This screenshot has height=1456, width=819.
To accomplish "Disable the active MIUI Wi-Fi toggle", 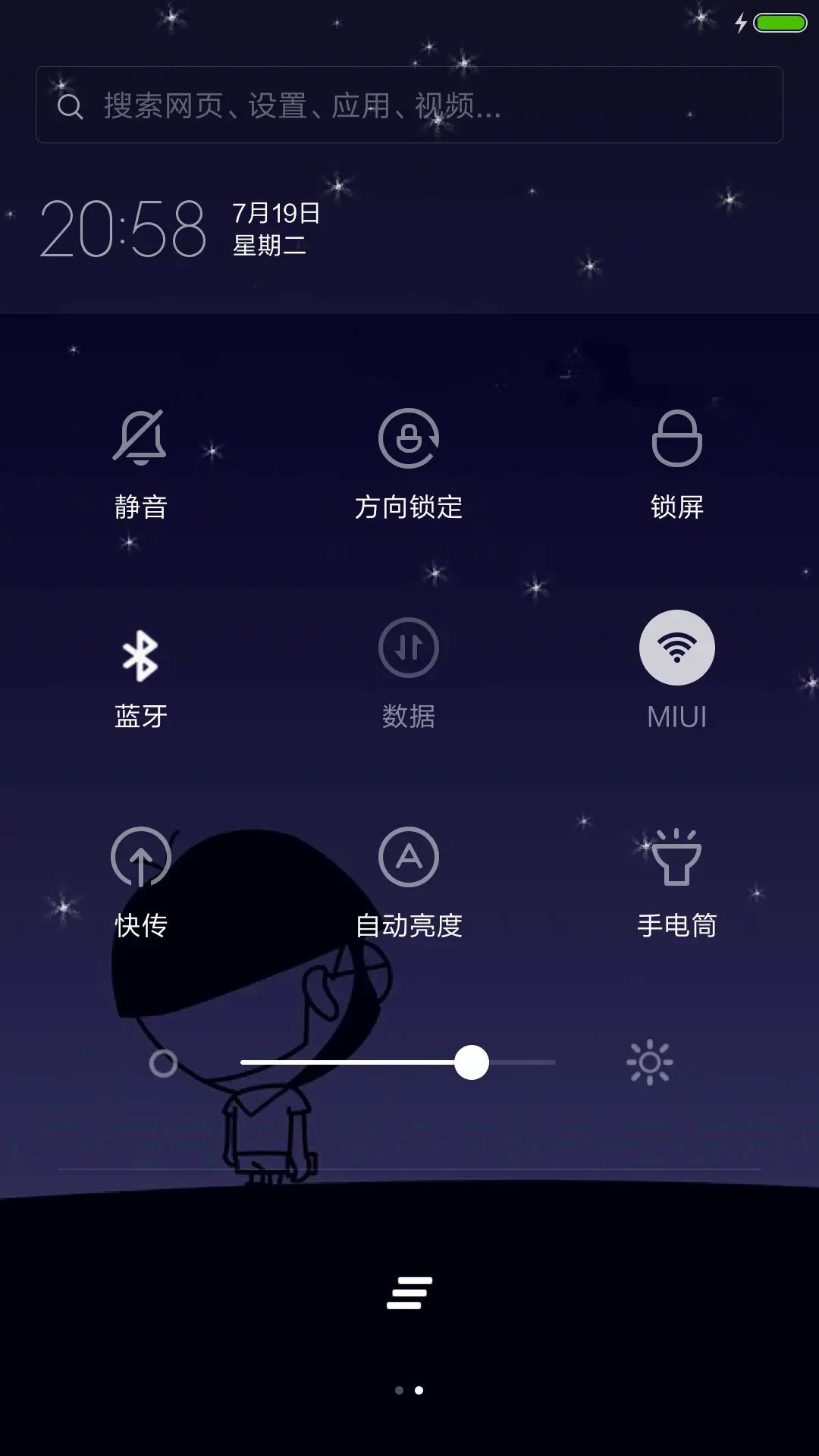I will (x=677, y=647).
